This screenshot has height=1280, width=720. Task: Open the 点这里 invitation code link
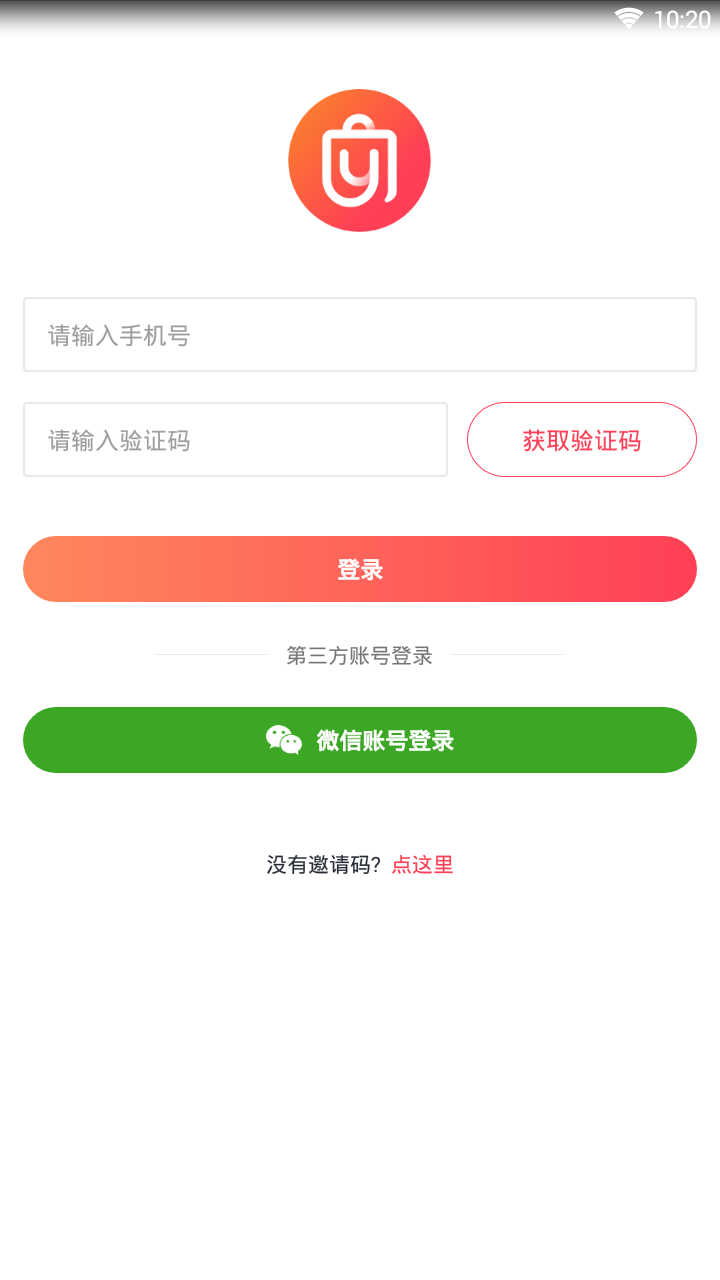tap(422, 865)
